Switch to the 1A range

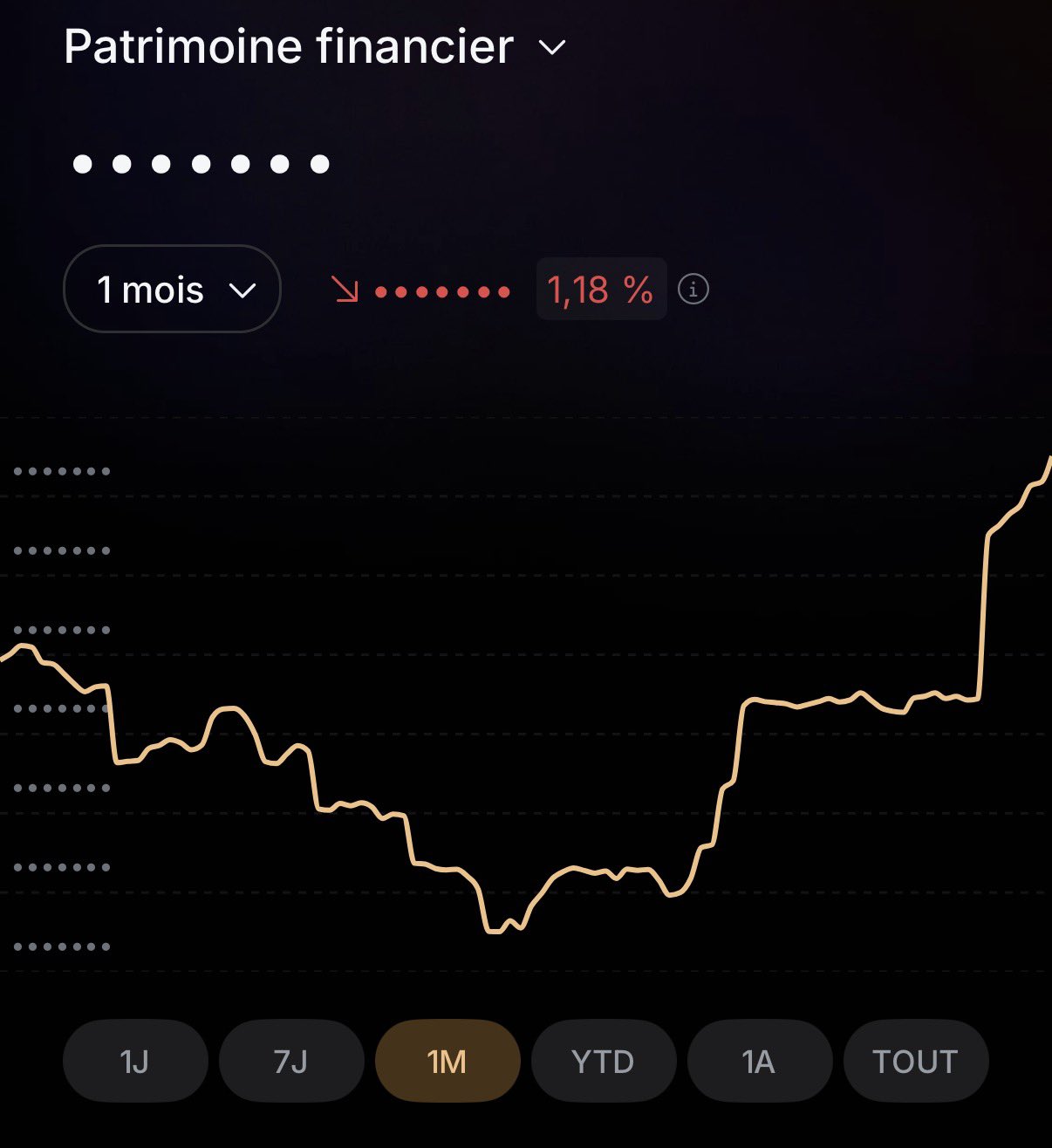(x=759, y=1061)
